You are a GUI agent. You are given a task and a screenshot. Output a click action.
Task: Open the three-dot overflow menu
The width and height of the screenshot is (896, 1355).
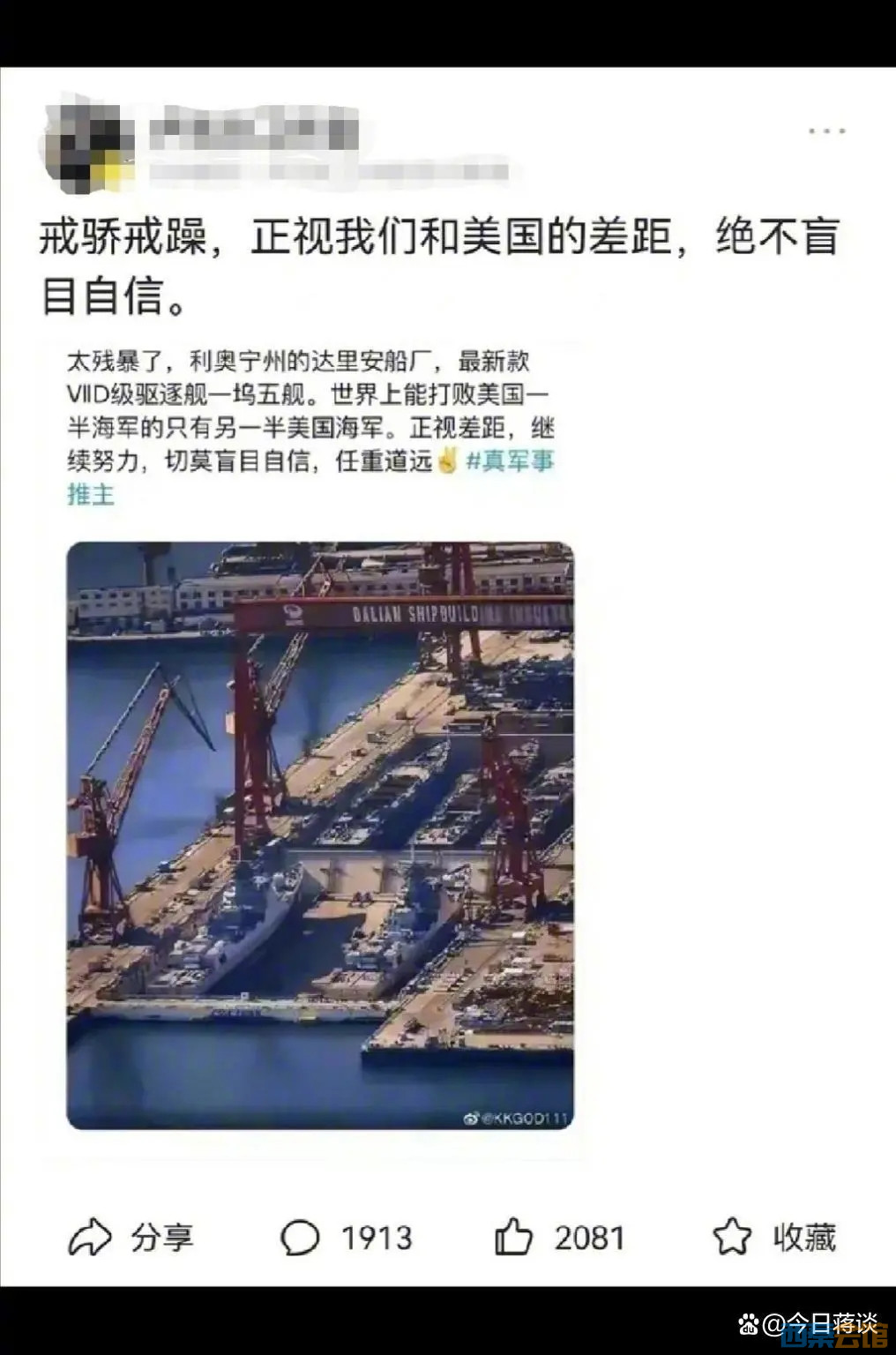(826, 131)
